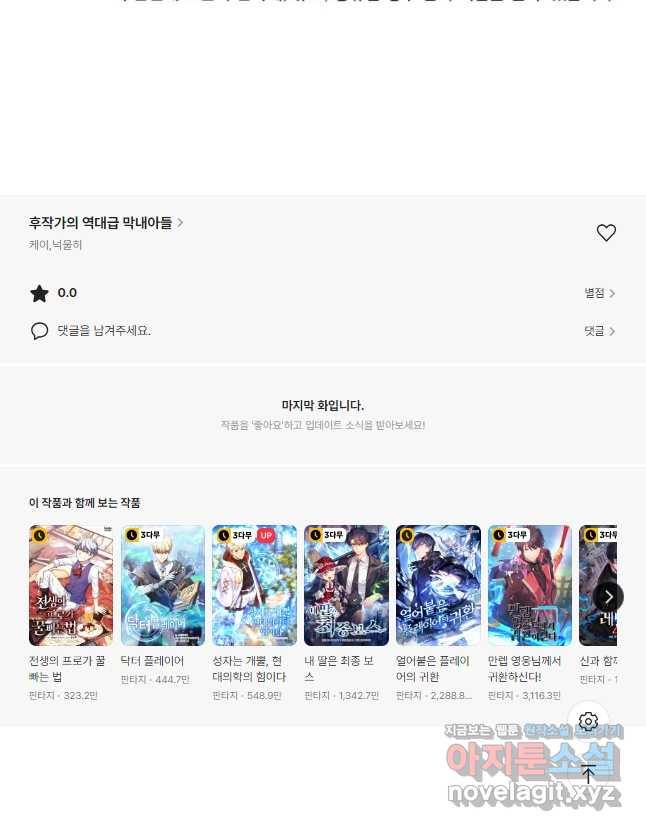Like this work with the heart icon
Viewport: 646px width, 831px height.
tap(606, 233)
